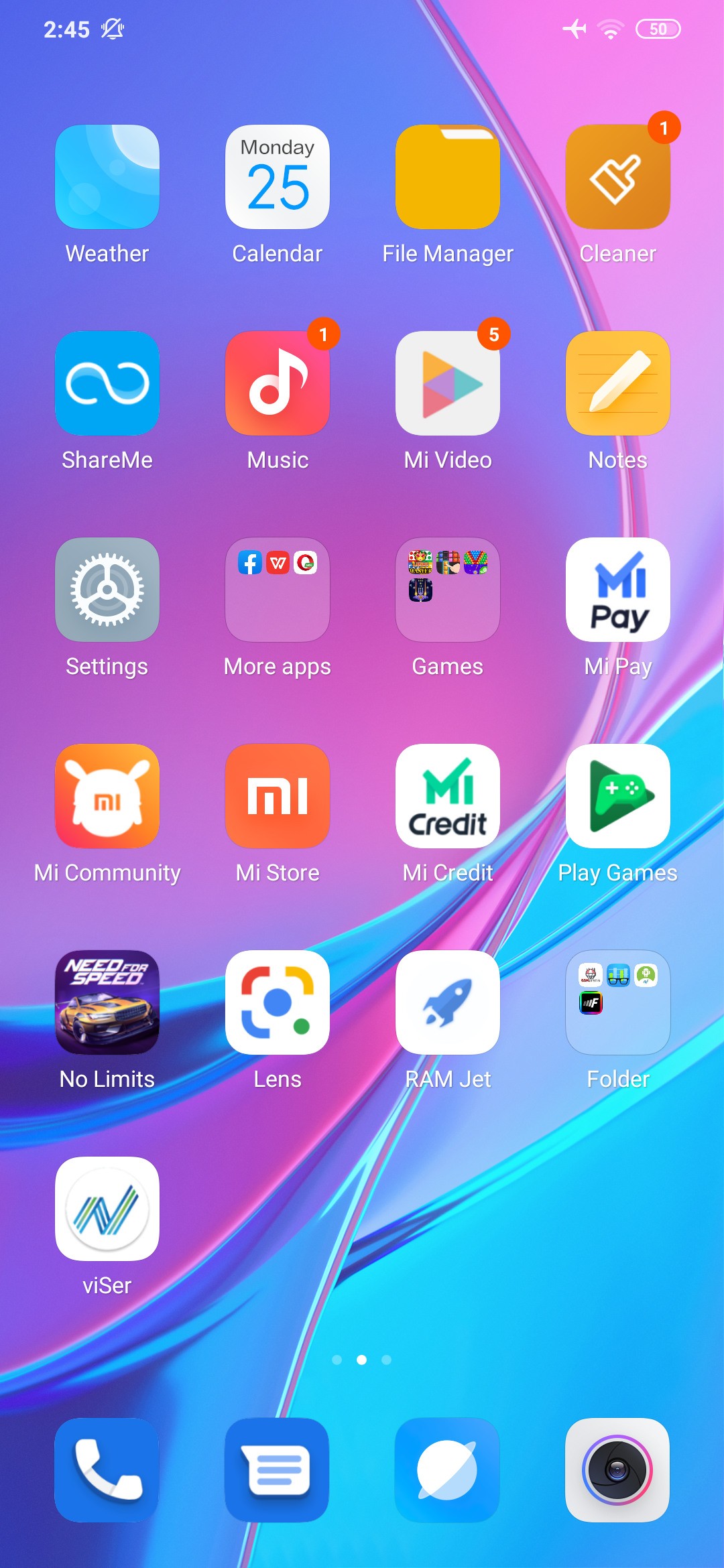Open the Mi Store app
This screenshot has width=724, height=1568.
tap(278, 796)
